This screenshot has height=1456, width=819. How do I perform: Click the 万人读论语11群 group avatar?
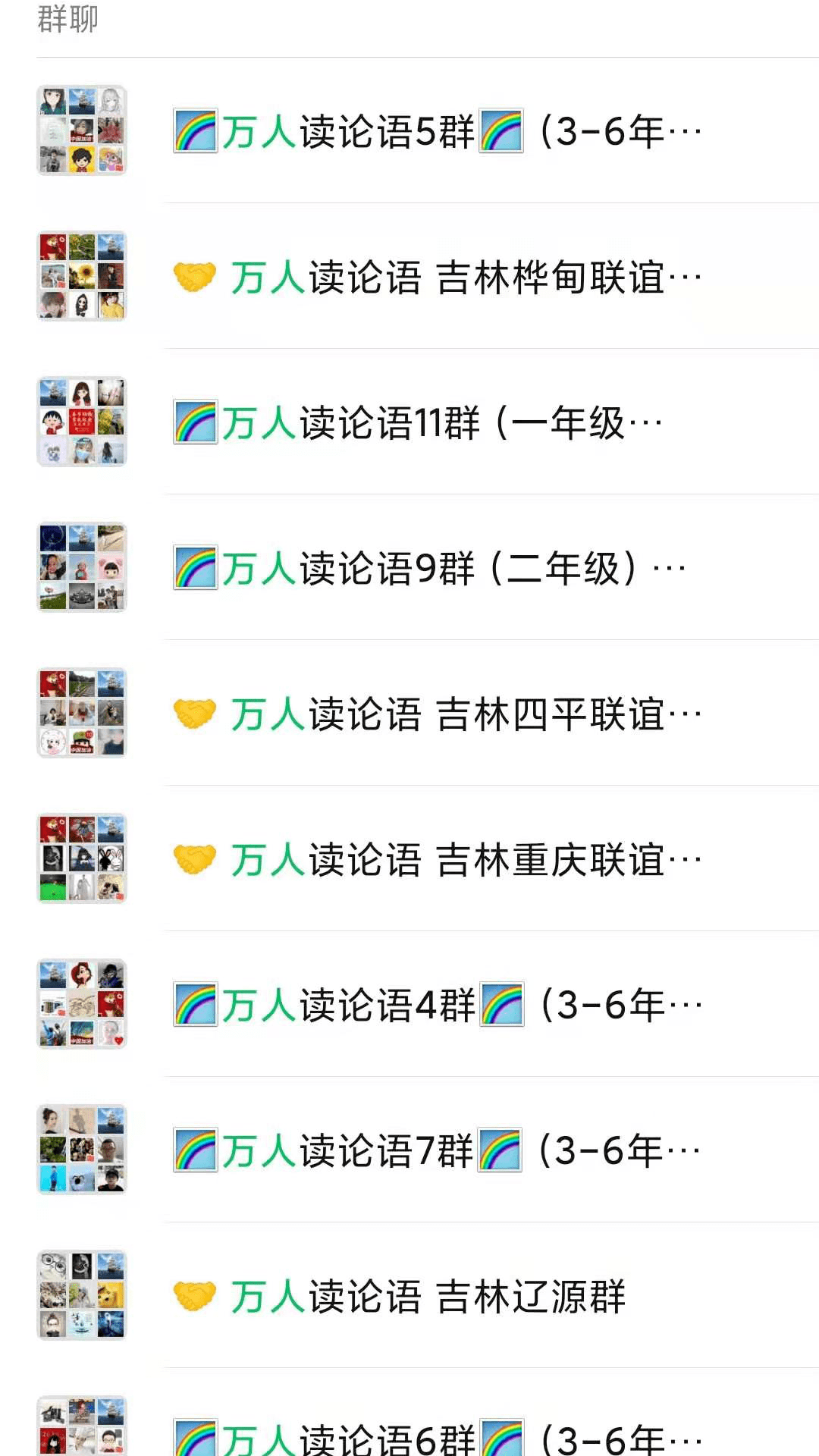[82, 422]
